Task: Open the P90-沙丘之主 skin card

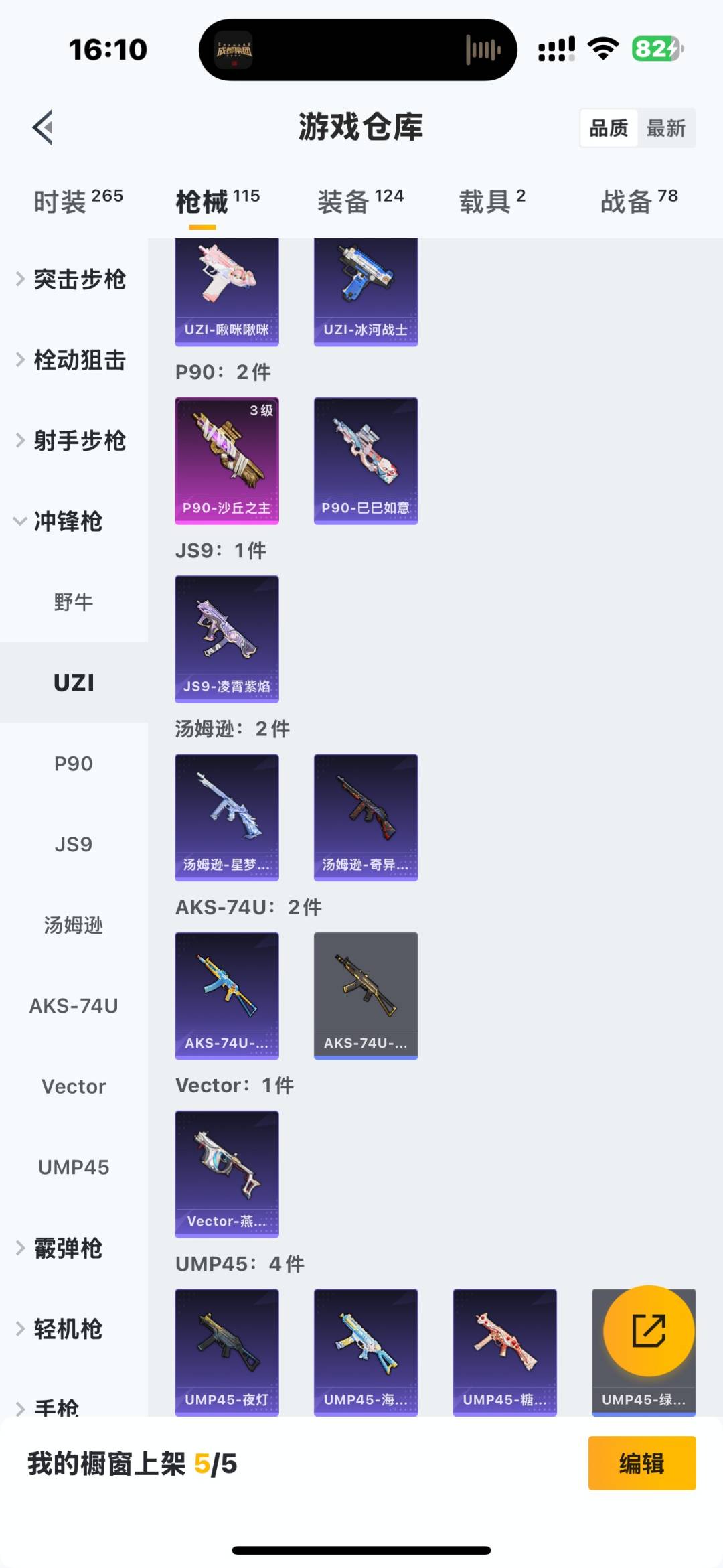Action: 227,461
